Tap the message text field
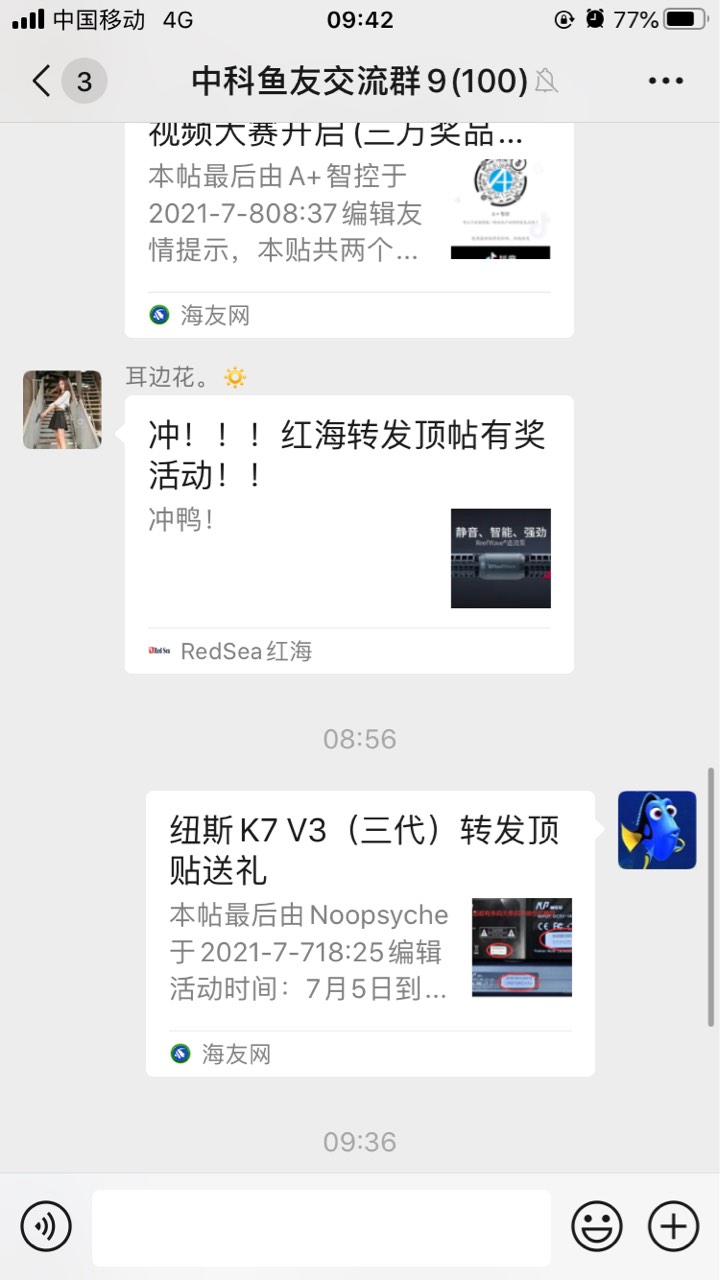The image size is (720, 1280). [321, 1227]
